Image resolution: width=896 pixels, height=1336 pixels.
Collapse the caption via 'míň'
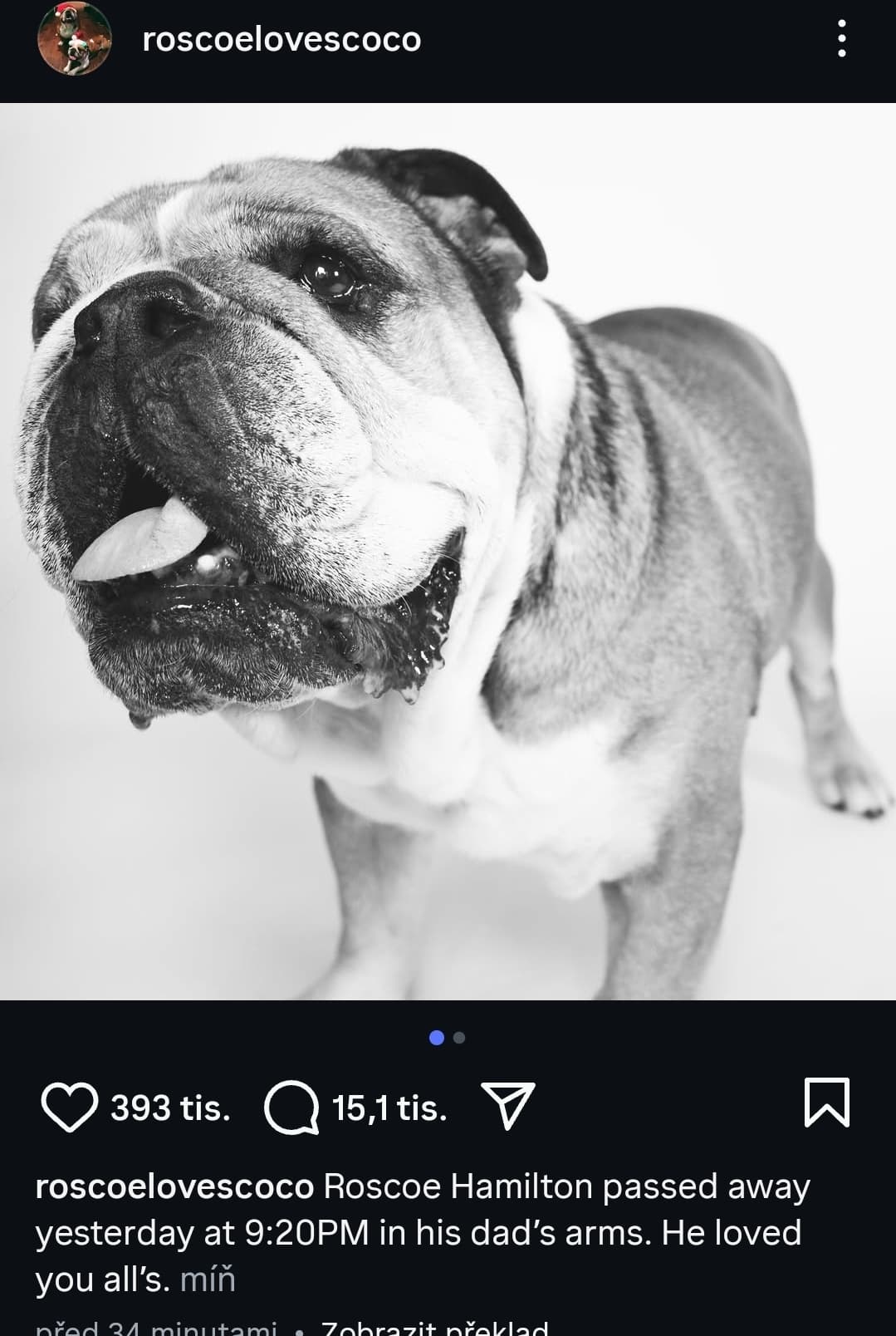click(x=208, y=1280)
